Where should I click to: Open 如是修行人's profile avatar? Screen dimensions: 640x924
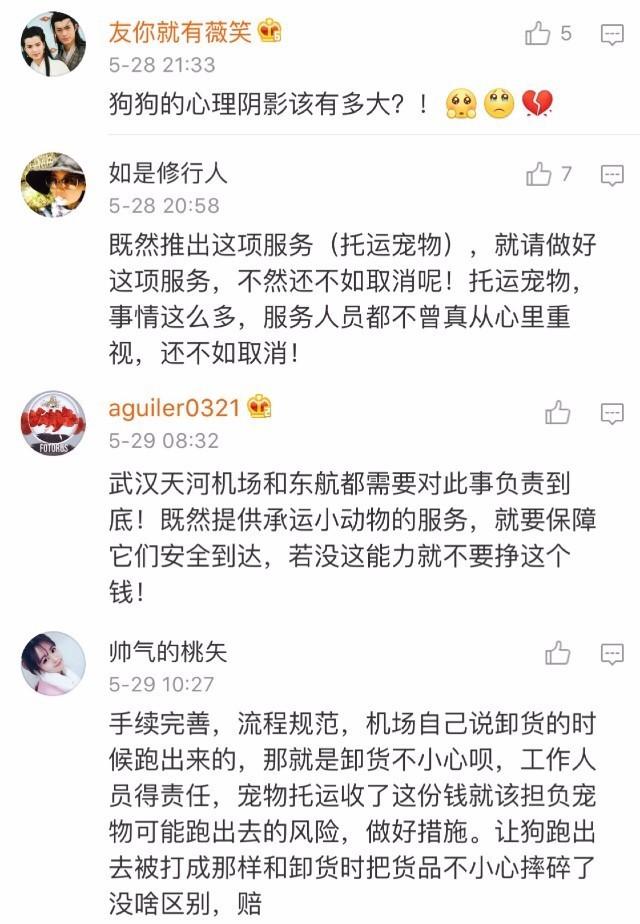click(x=53, y=185)
